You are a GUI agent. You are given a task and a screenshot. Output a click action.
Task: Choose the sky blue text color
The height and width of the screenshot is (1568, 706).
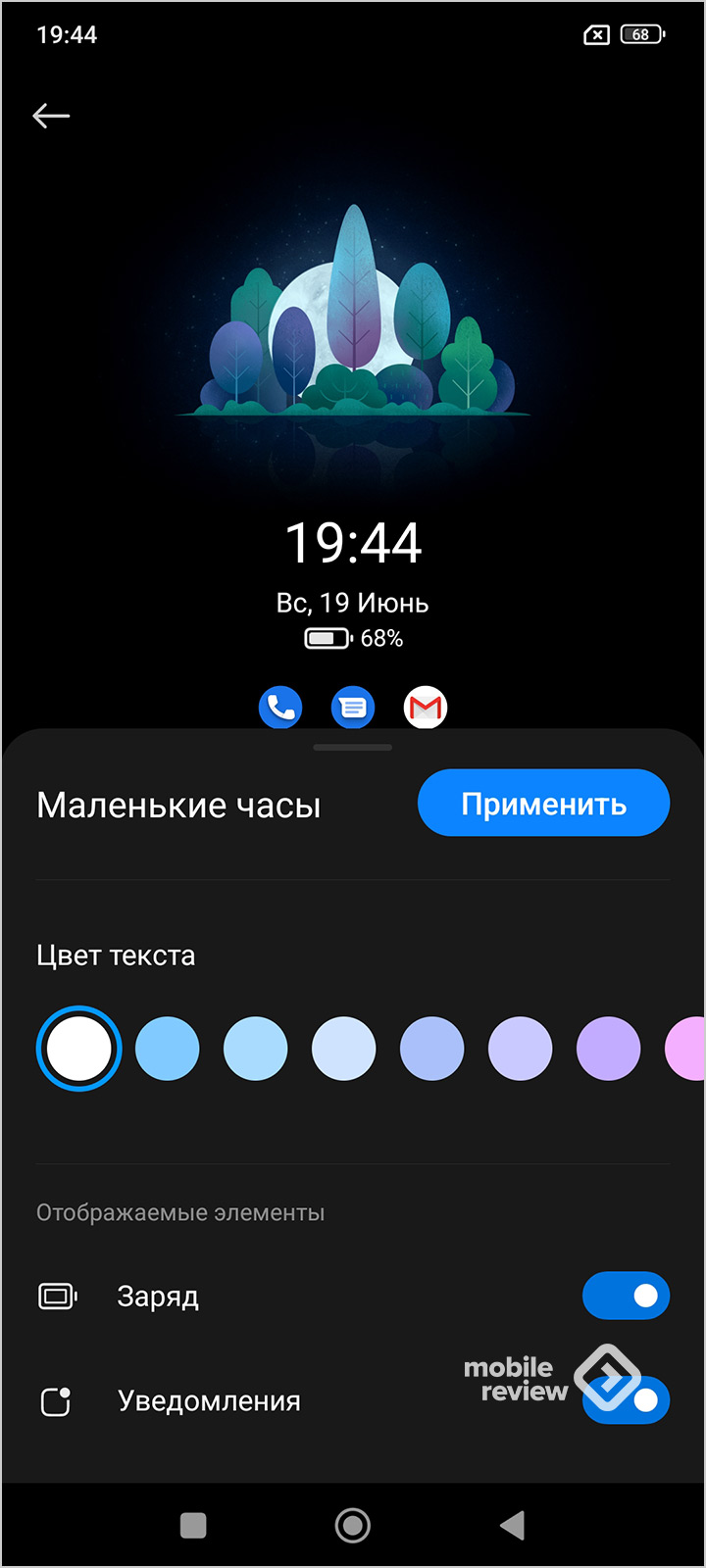pyautogui.click(x=167, y=1049)
